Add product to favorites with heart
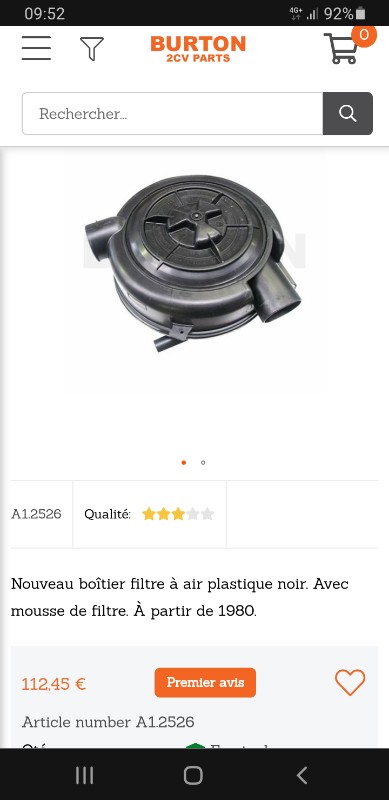The width and height of the screenshot is (389, 800). point(350,682)
